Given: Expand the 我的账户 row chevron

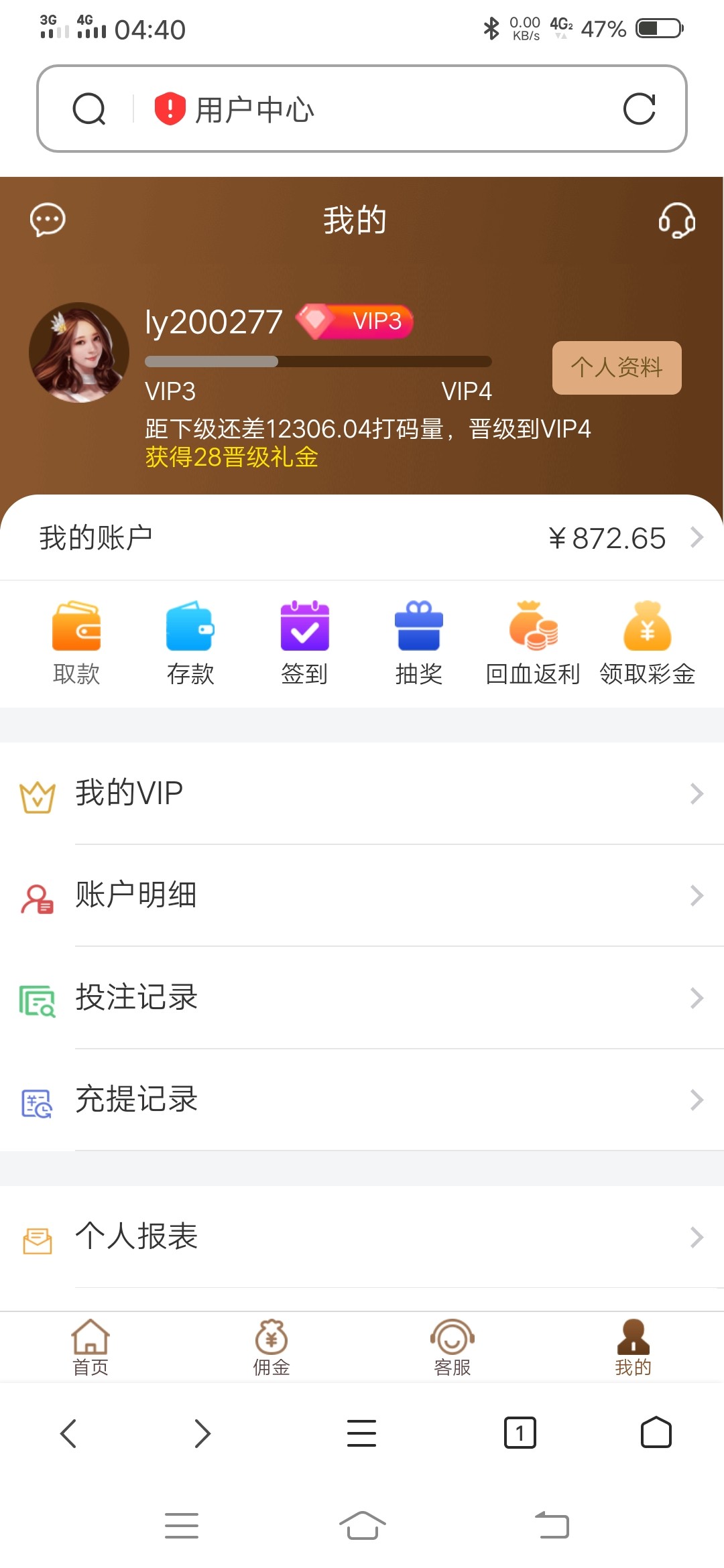Looking at the screenshot, I should point(699,536).
